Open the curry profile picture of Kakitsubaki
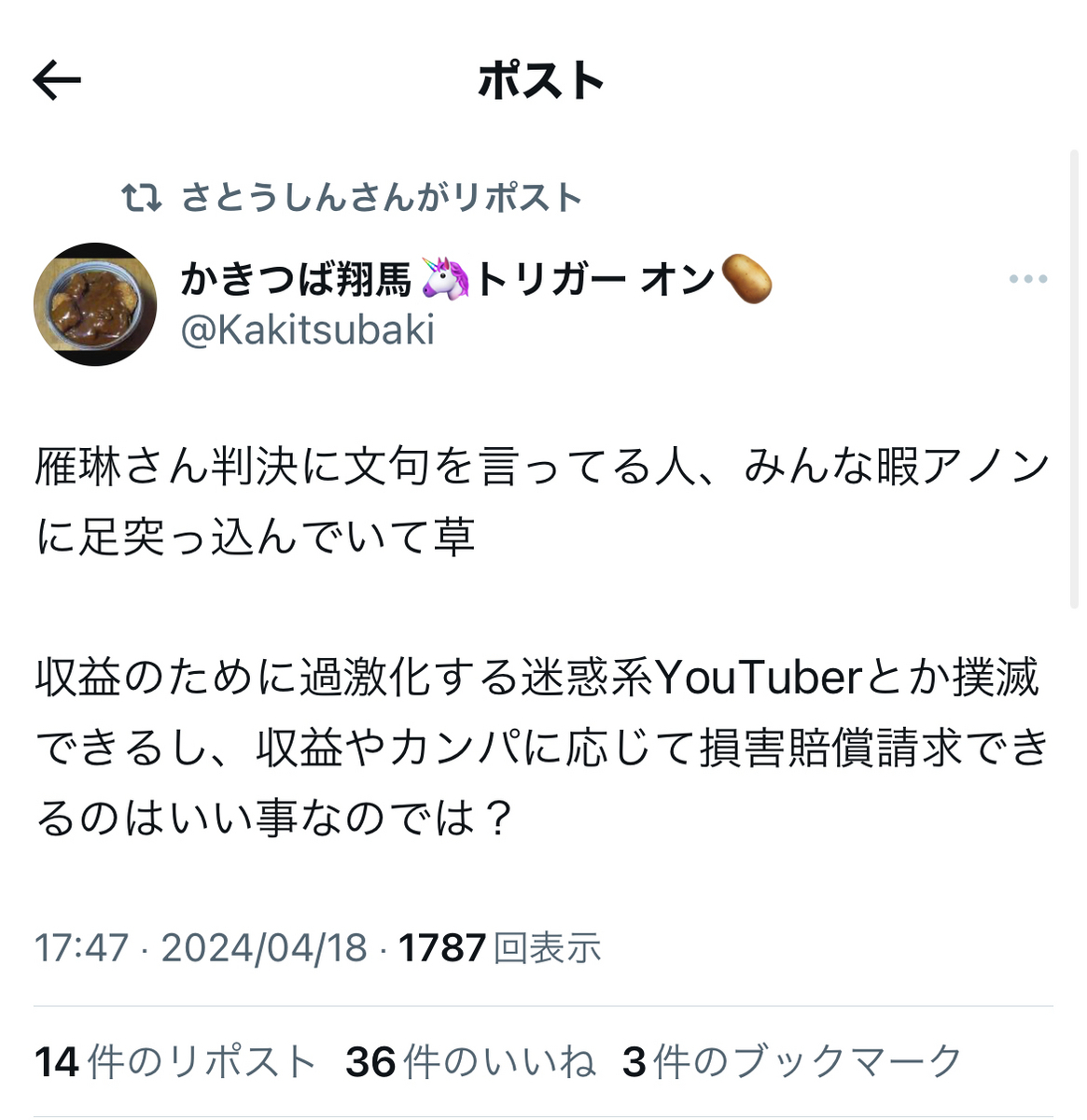The image size is (1087, 1120). pyautogui.click(x=95, y=304)
